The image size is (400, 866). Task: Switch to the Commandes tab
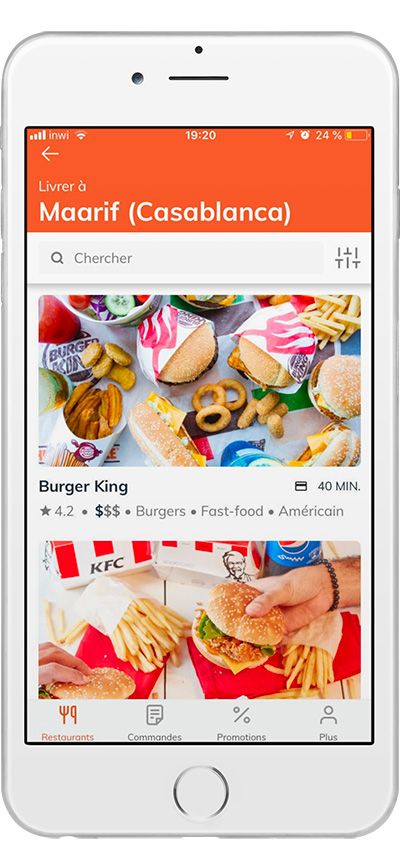pyautogui.click(x=155, y=722)
